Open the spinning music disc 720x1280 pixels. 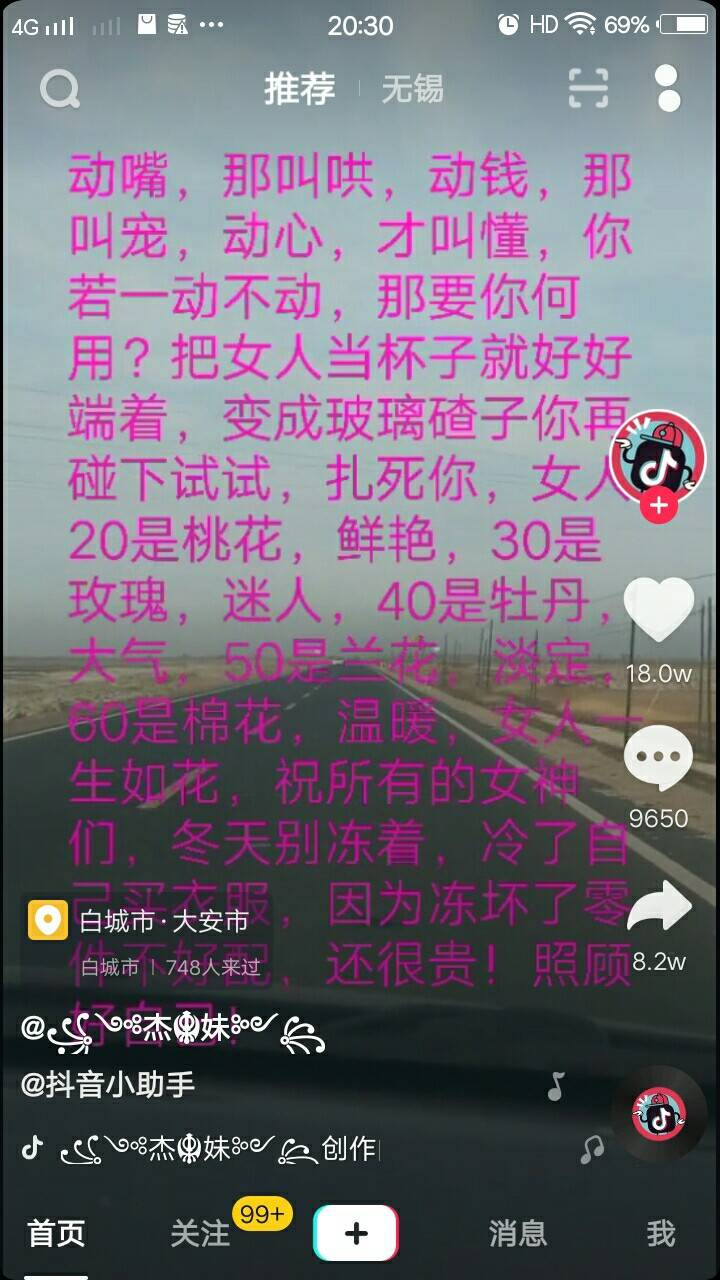[658, 1113]
